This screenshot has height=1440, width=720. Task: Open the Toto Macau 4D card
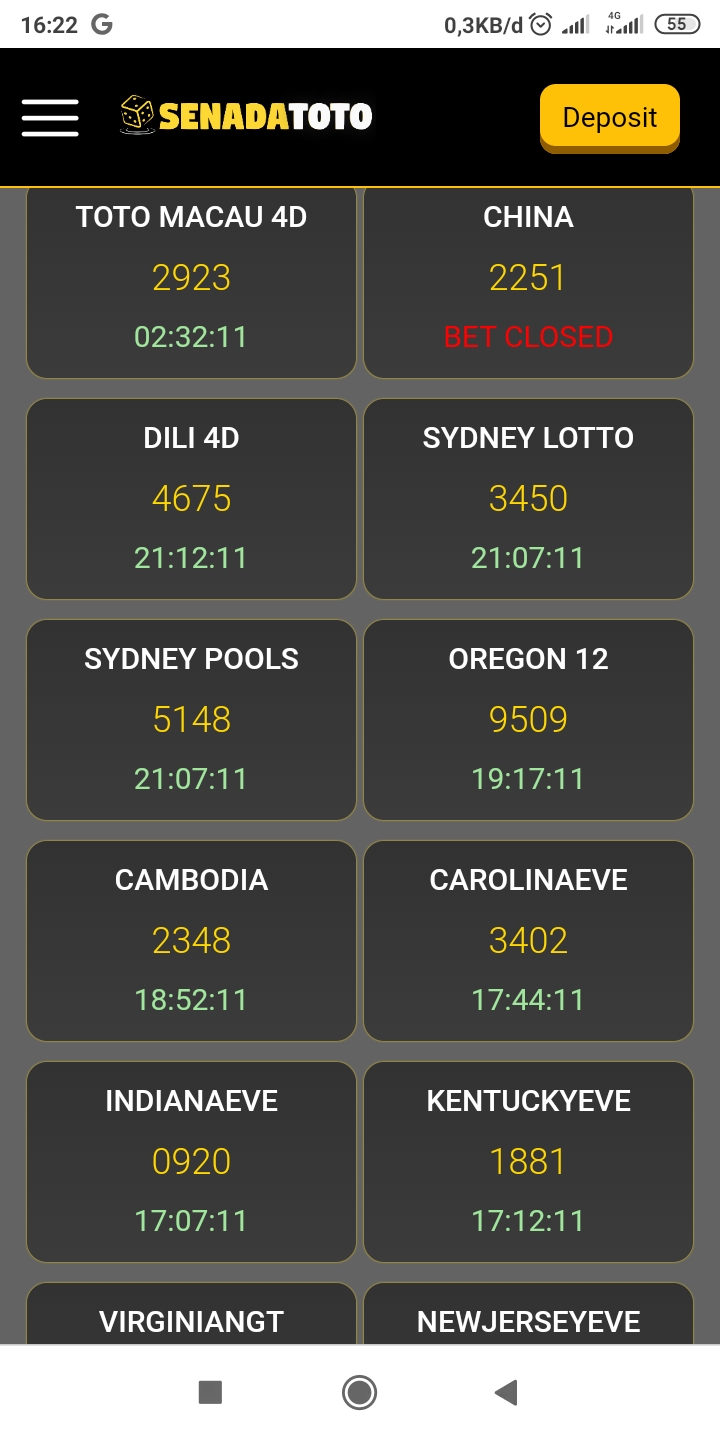tap(191, 280)
